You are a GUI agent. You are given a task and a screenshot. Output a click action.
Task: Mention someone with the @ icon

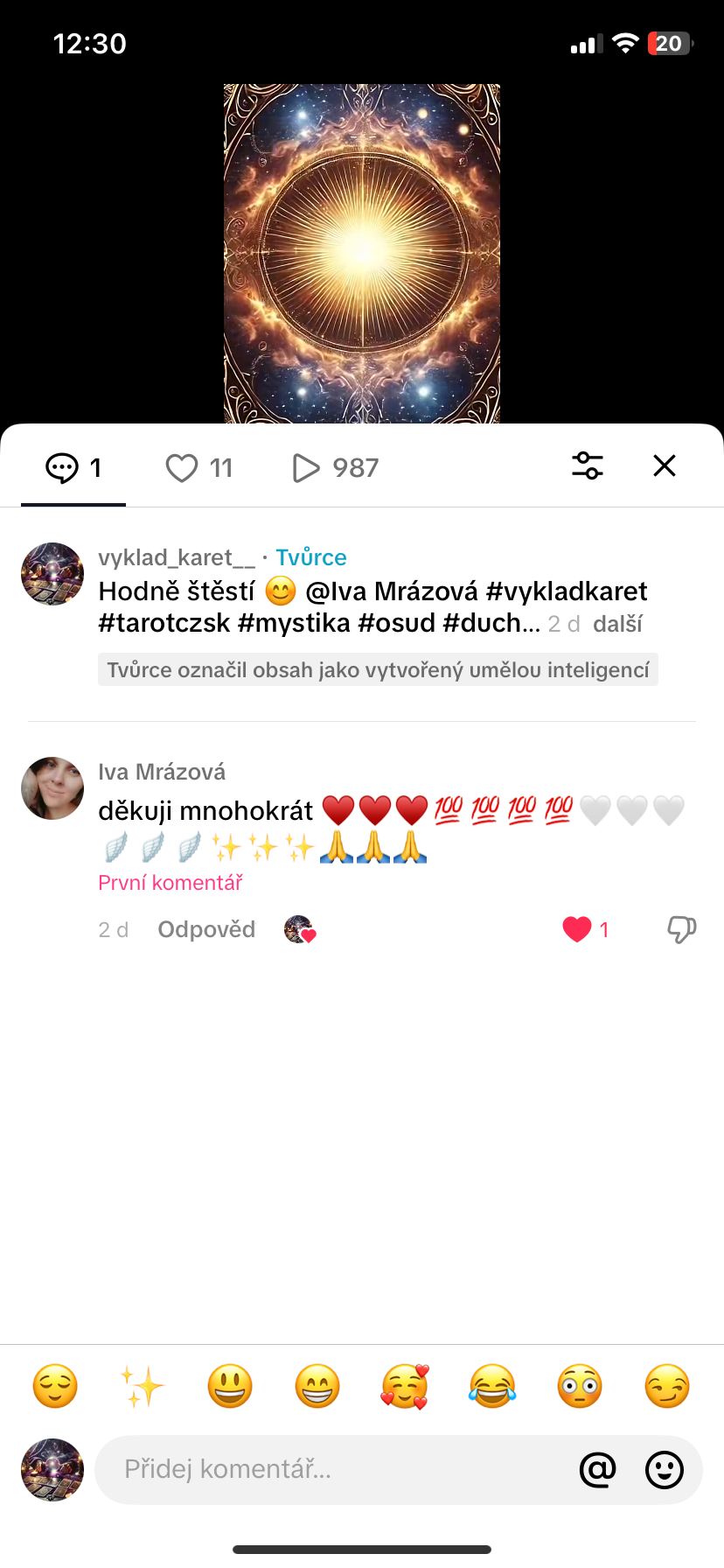[598, 1470]
